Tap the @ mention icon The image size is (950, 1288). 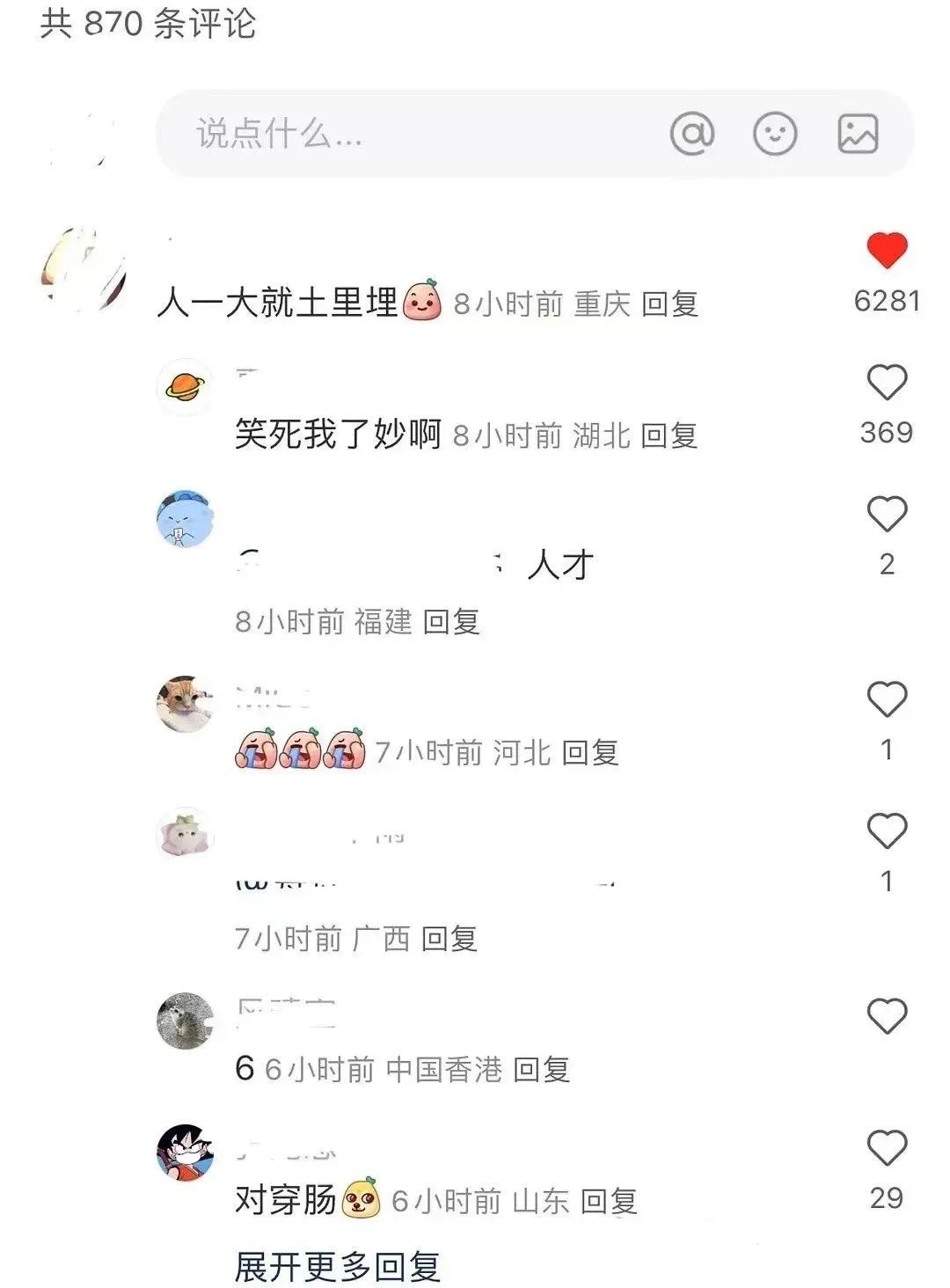pos(691,134)
